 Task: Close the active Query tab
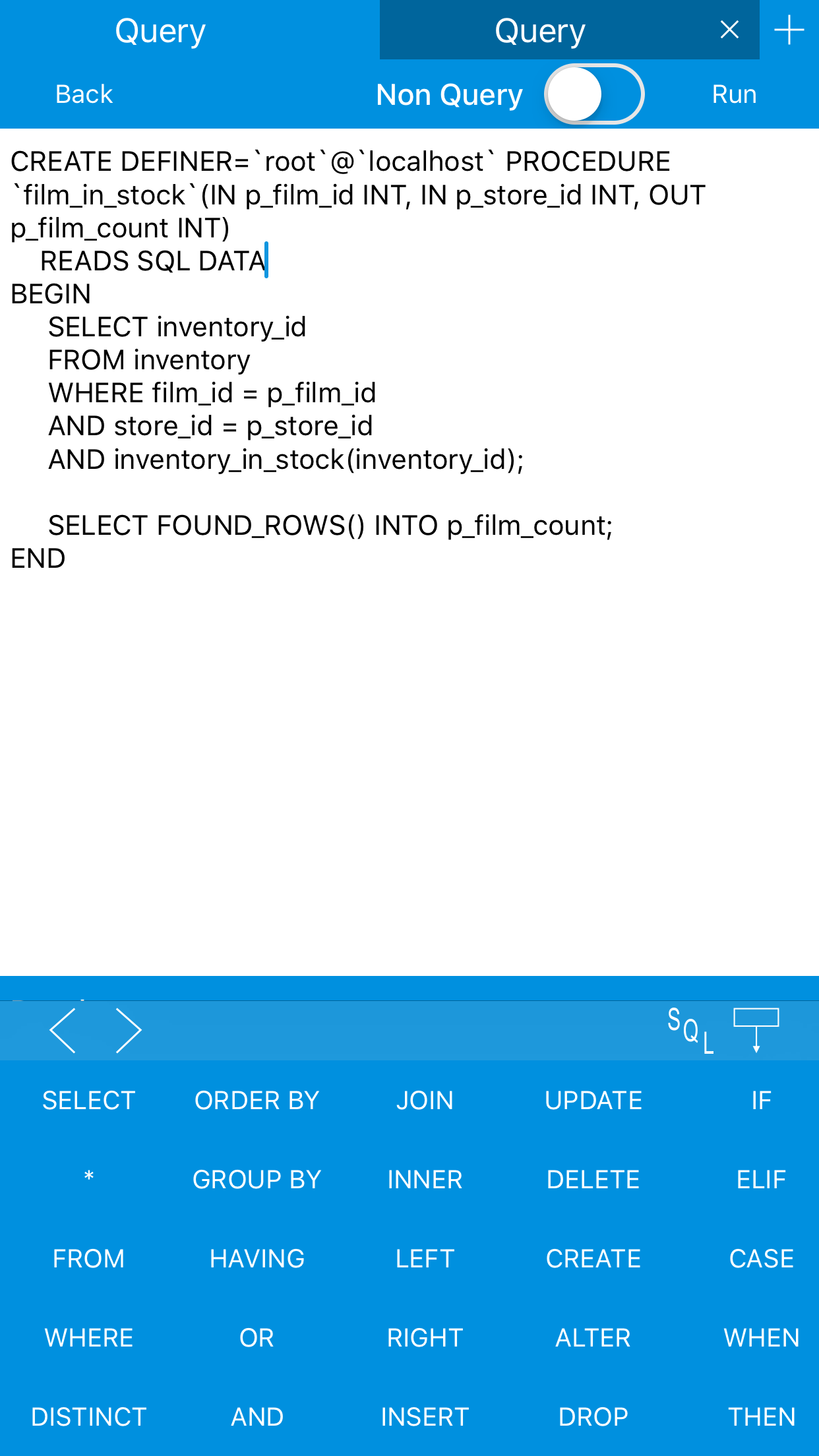tap(729, 30)
